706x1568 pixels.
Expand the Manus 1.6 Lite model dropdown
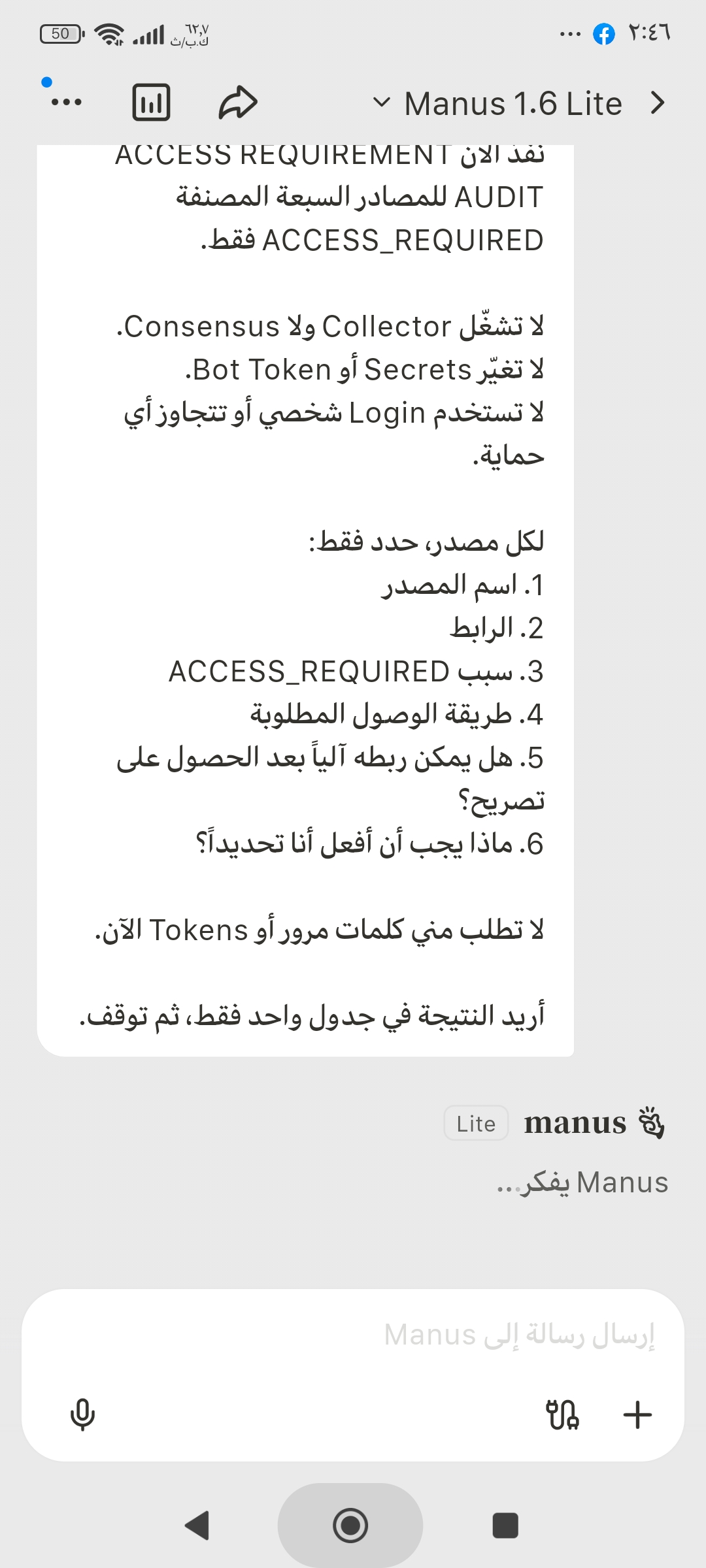tap(497, 103)
